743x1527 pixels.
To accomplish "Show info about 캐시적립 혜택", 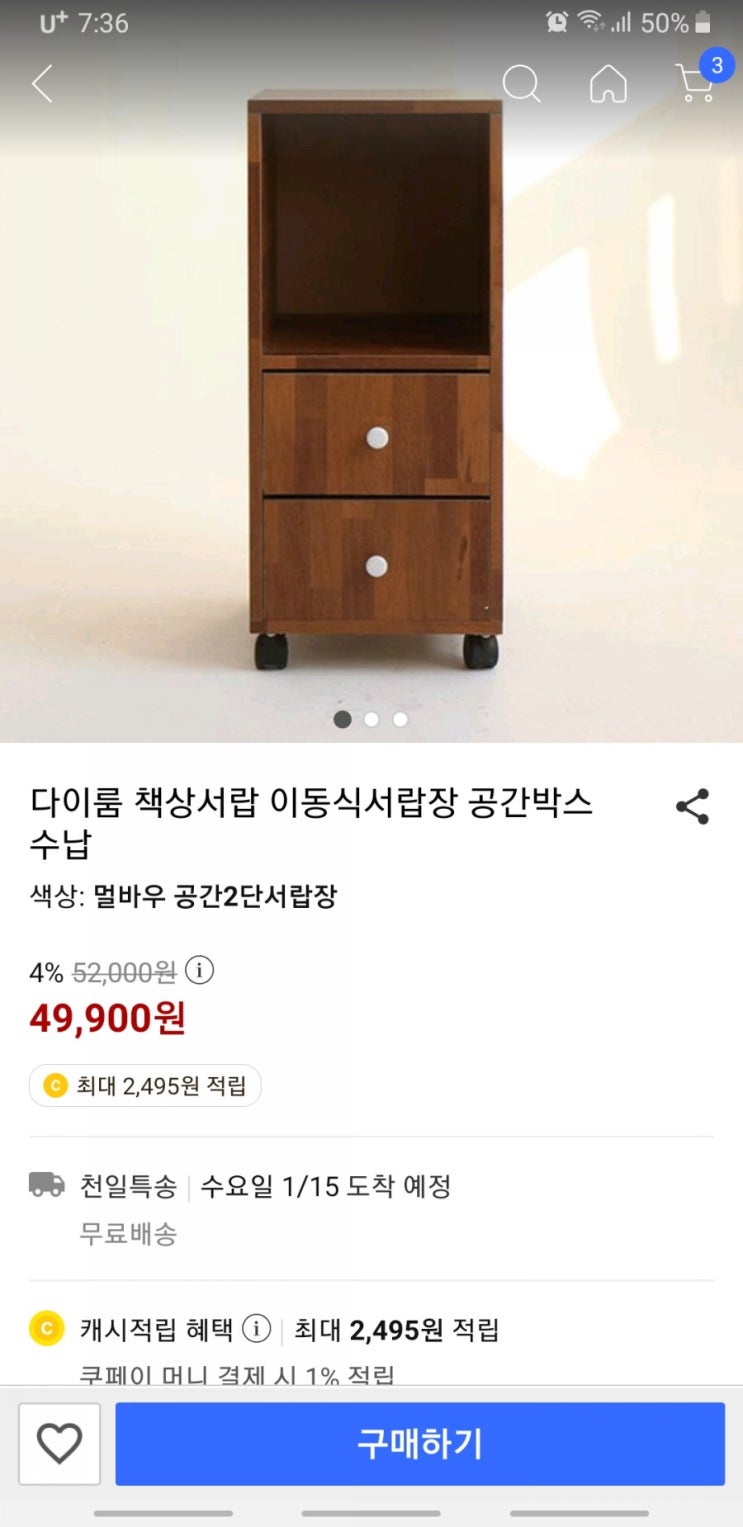I will 257,1329.
